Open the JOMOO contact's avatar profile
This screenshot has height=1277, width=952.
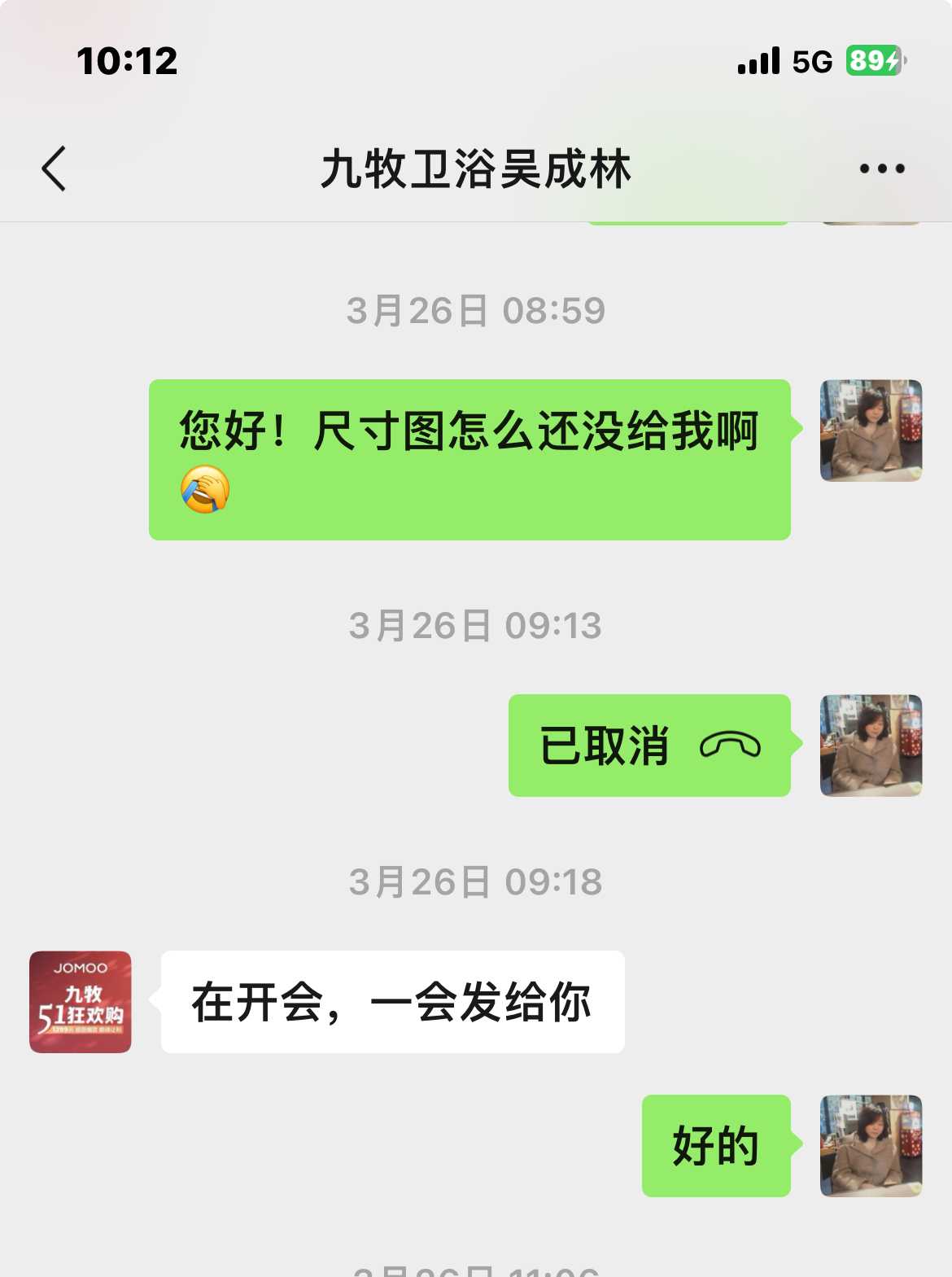click(81, 1002)
